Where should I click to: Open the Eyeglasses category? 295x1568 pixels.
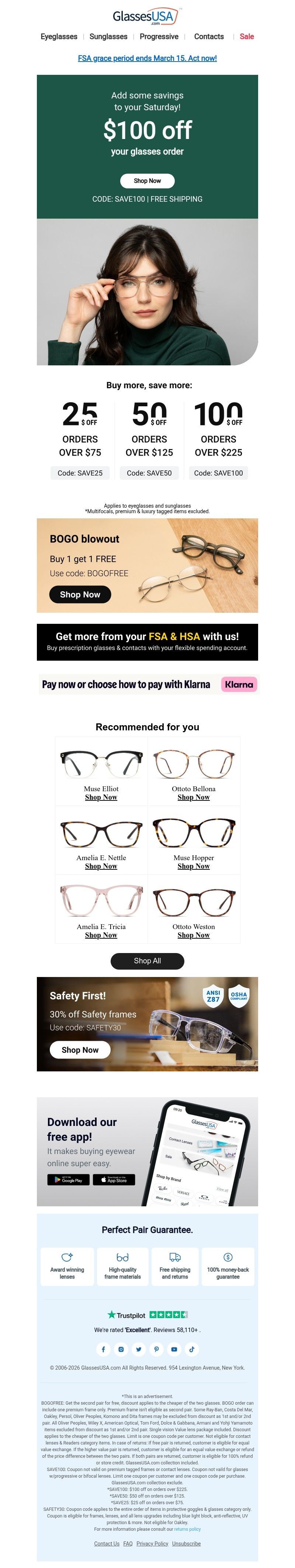click(59, 36)
